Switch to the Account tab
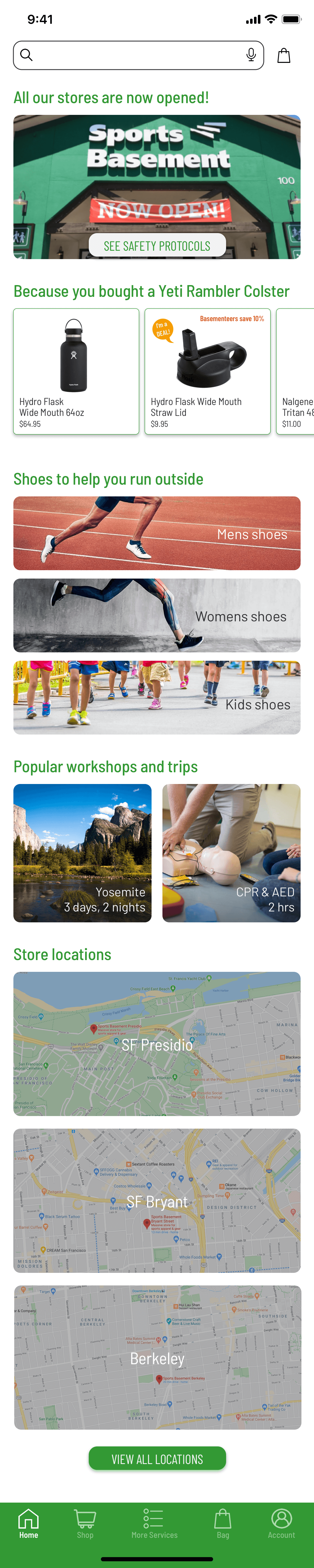Screen dimensions: 314x1568 [281, 1524]
